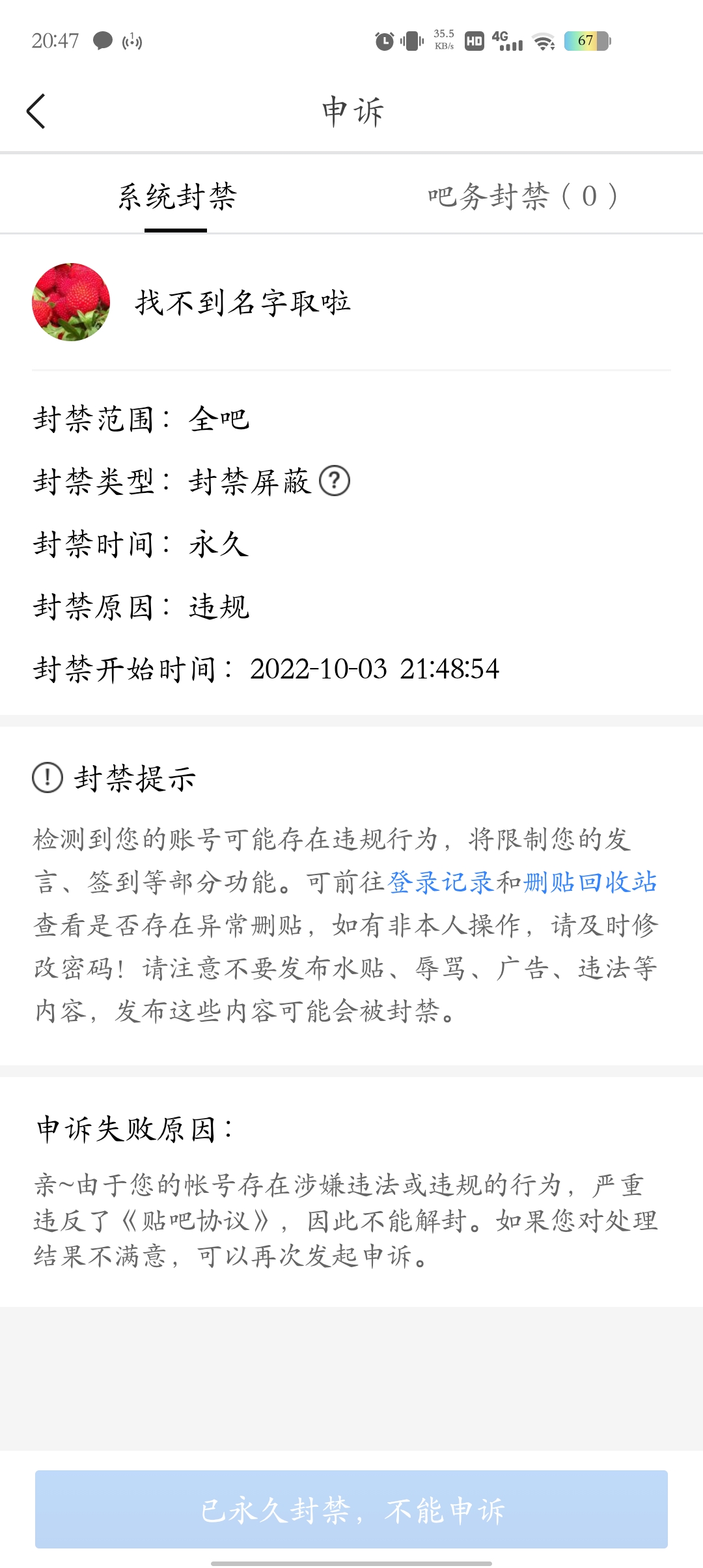The image size is (703, 1568).
Task: Tap the 已永久封禁，不能申诉 button
Action: pyautogui.click(x=351, y=1509)
